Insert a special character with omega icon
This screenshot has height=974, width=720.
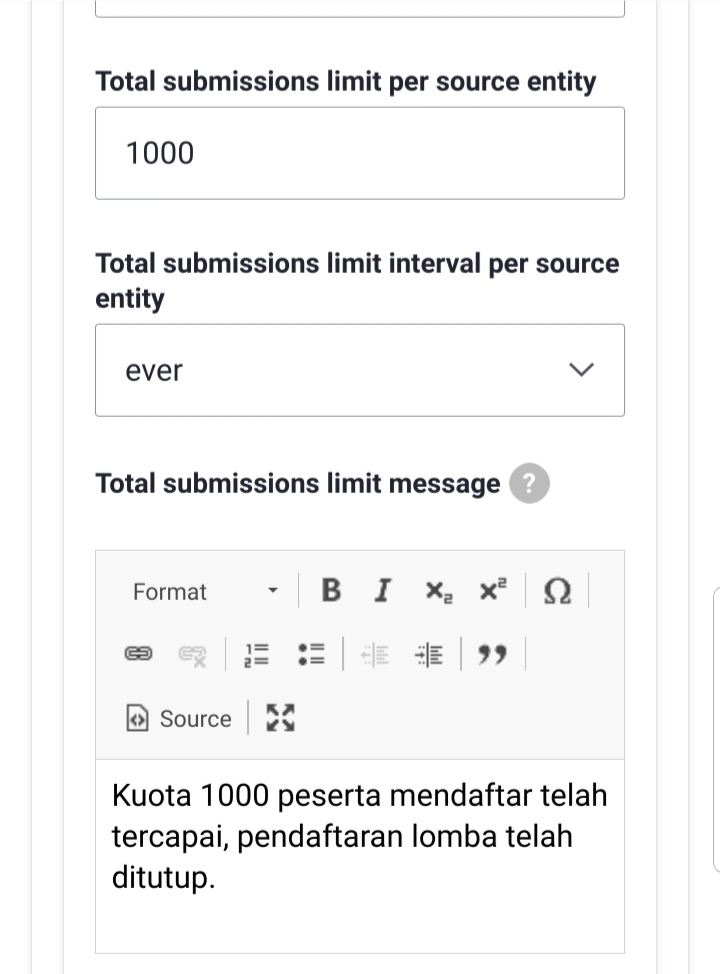[x=557, y=591]
